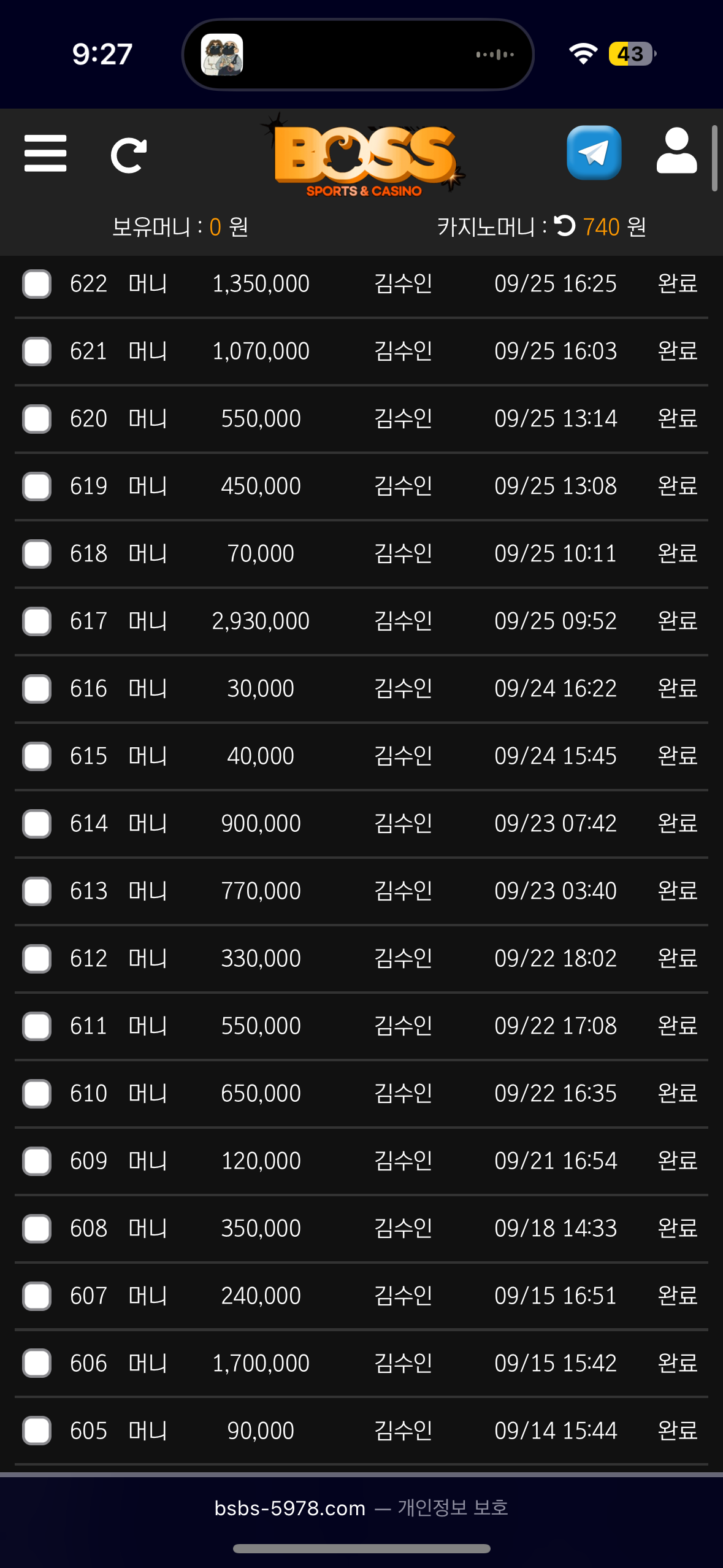This screenshot has height=1568, width=723.
Task: Reload the page with the refresh icon
Action: (129, 155)
